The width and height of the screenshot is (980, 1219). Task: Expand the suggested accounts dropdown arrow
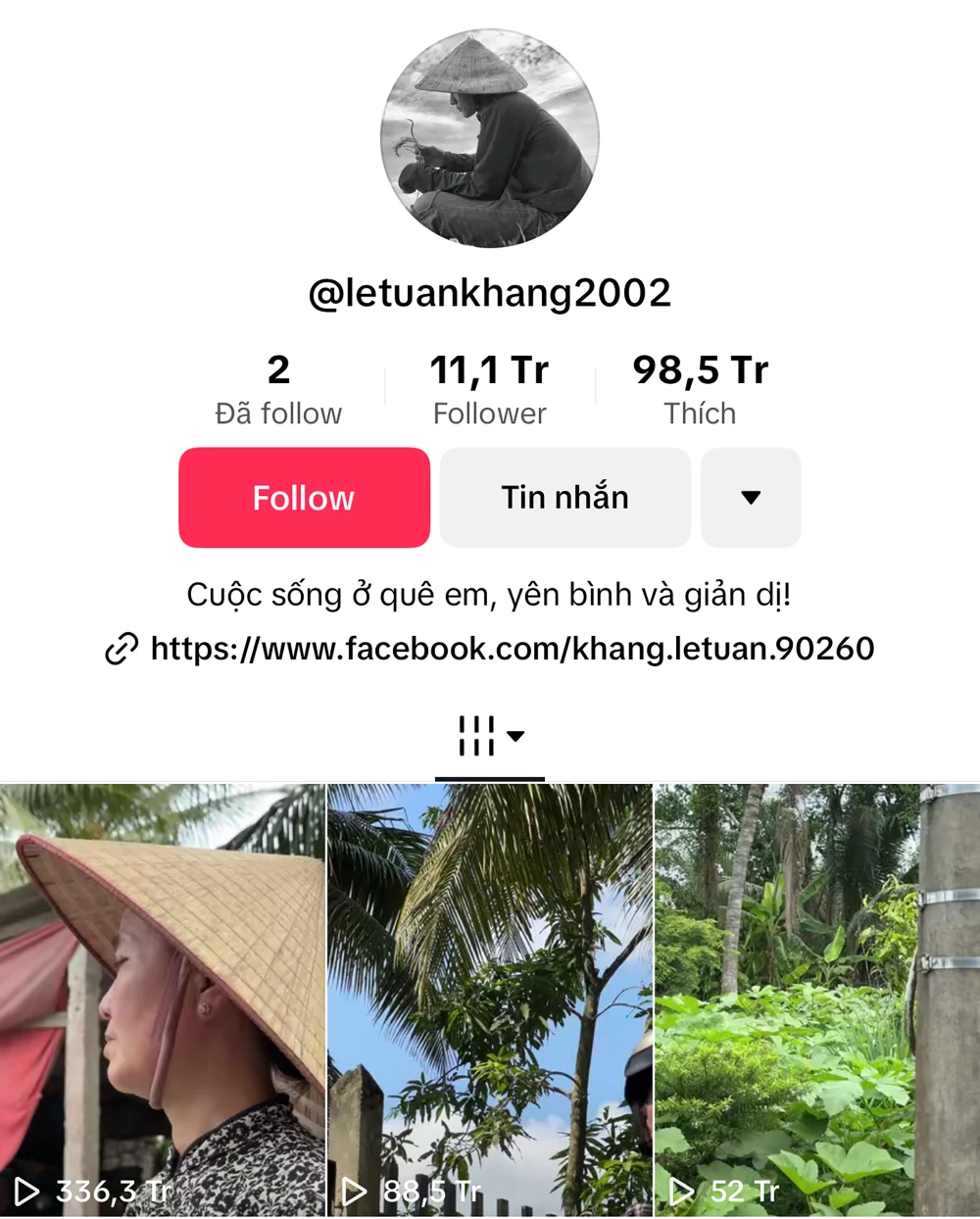coord(751,498)
